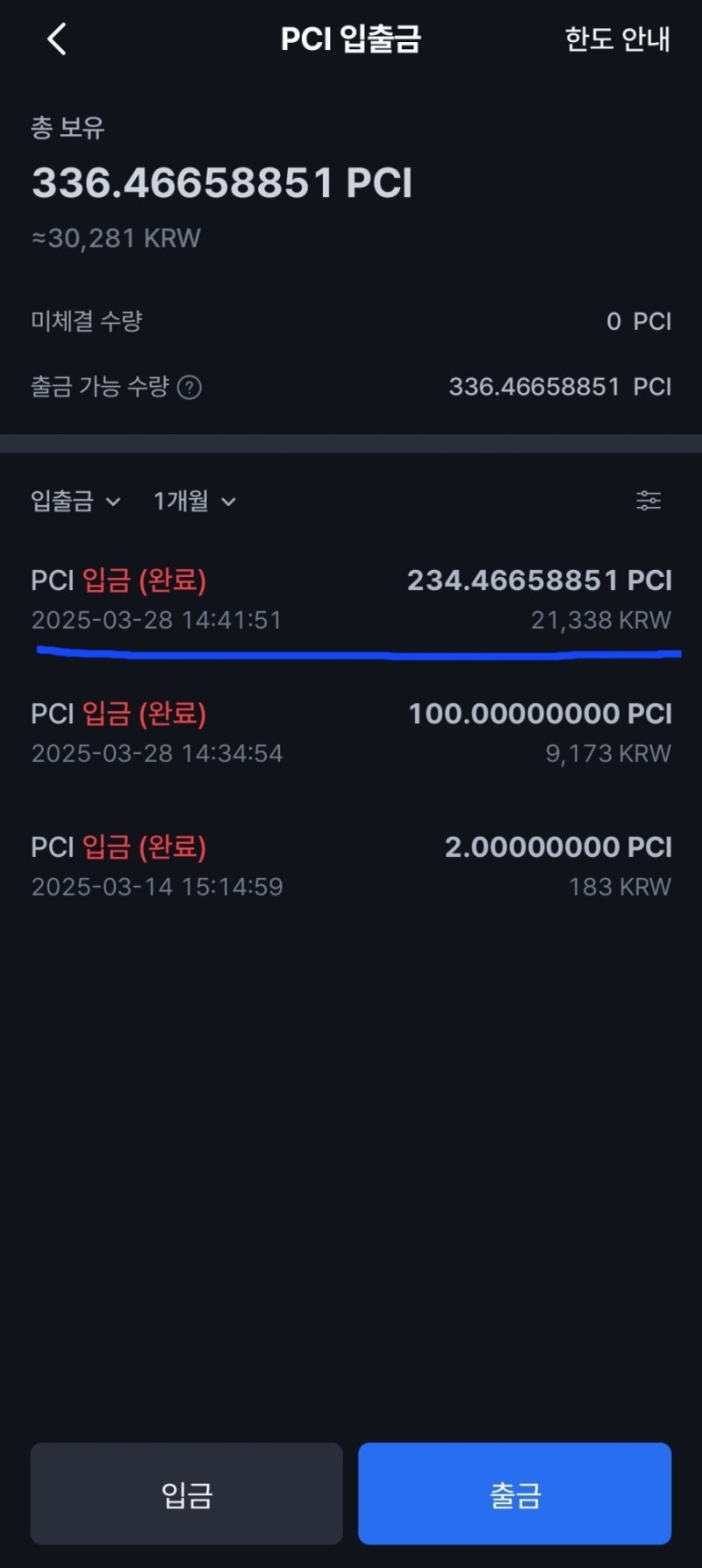Open the 100.00000000 PCI deposit record
Viewport: 702px width, 1568px height.
tap(351, 732)
